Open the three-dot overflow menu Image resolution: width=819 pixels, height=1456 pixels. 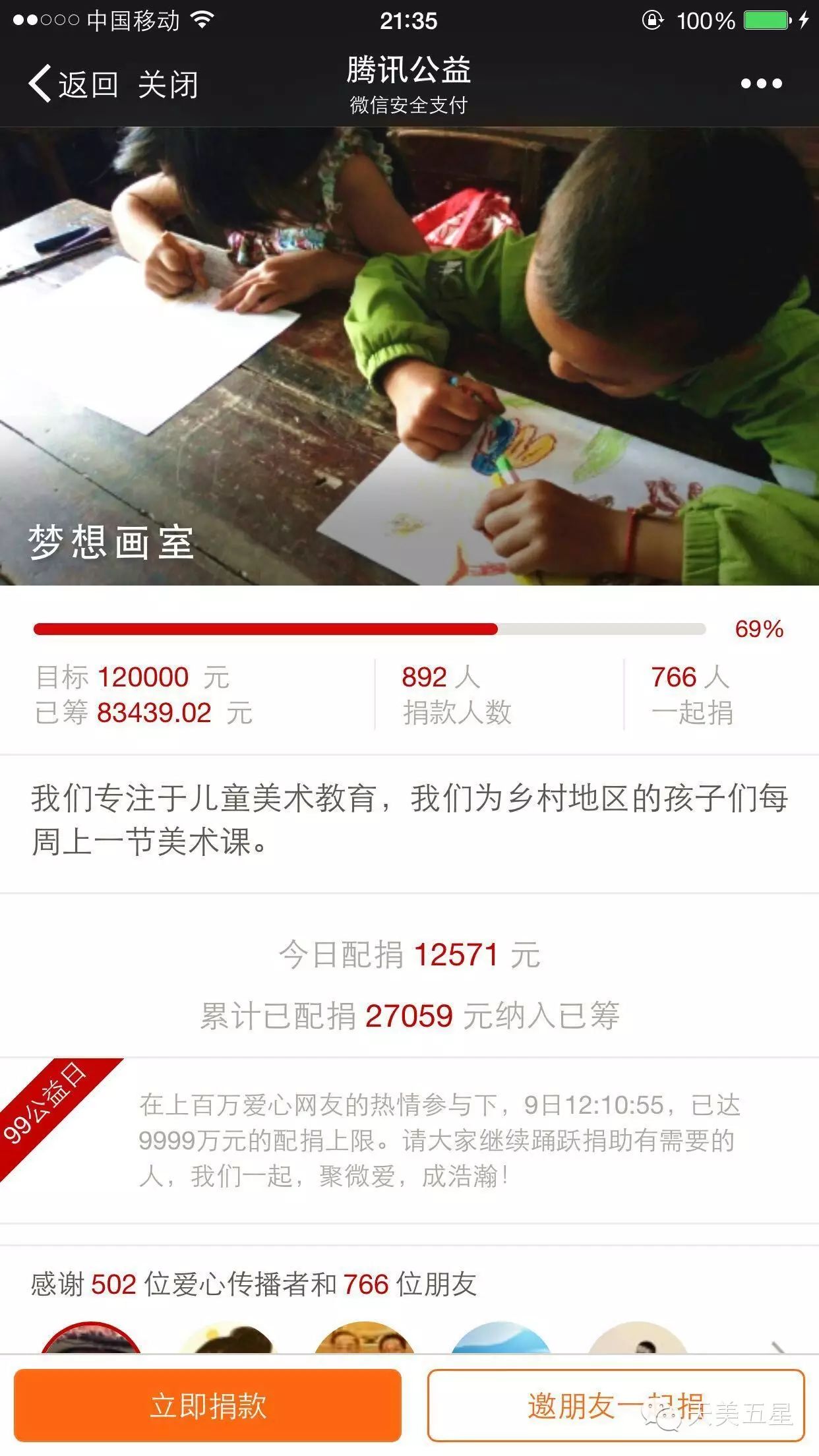click(761, 84)
